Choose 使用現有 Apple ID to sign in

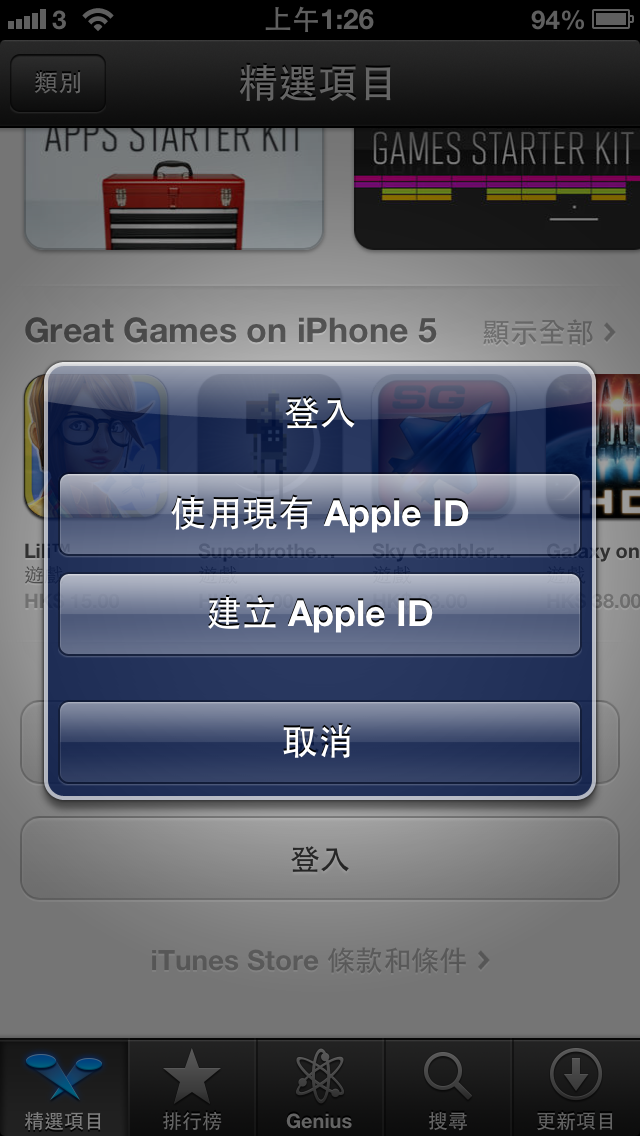(x=320, y=514)
